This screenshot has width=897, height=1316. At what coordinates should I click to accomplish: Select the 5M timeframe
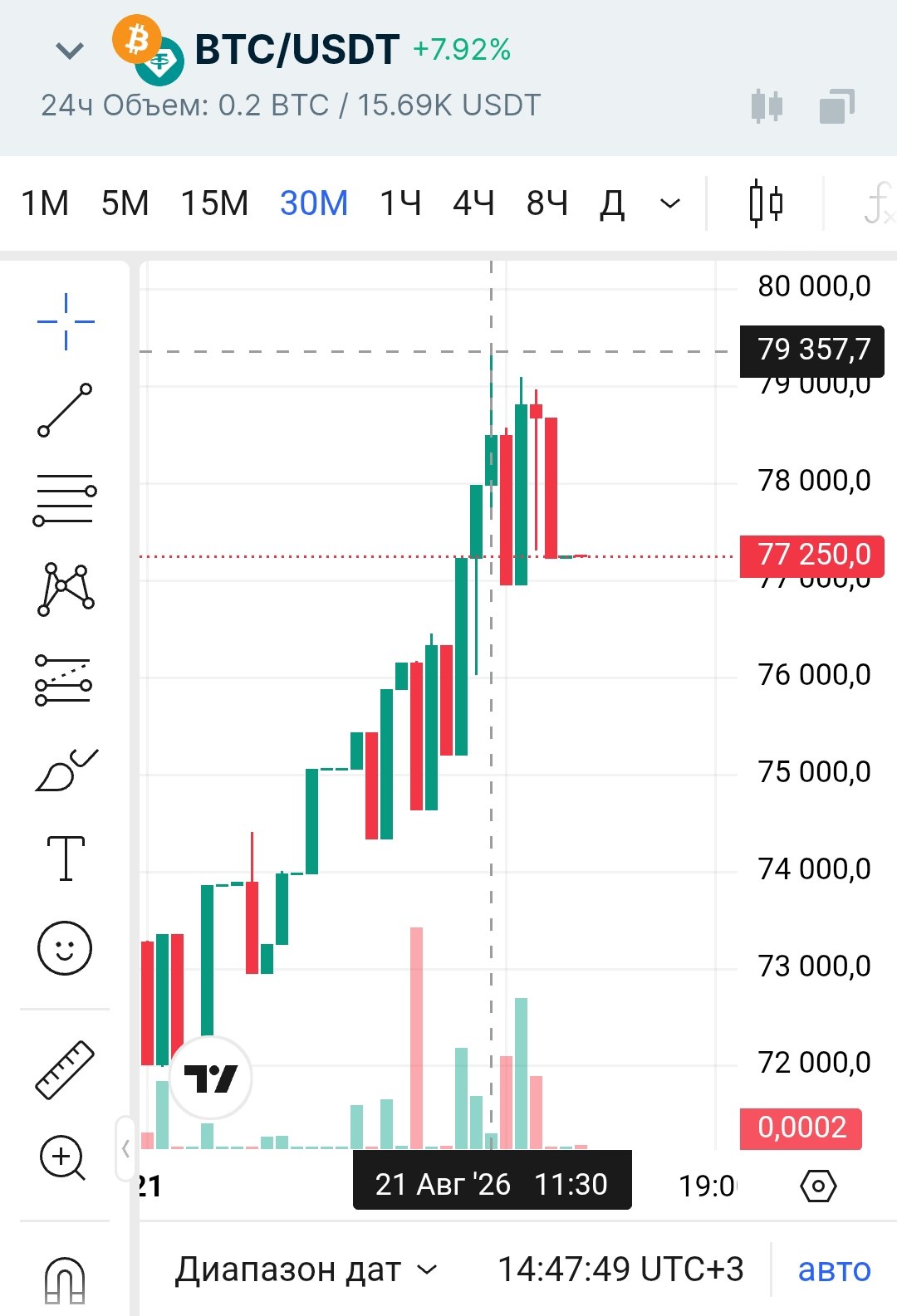point(125,203)
